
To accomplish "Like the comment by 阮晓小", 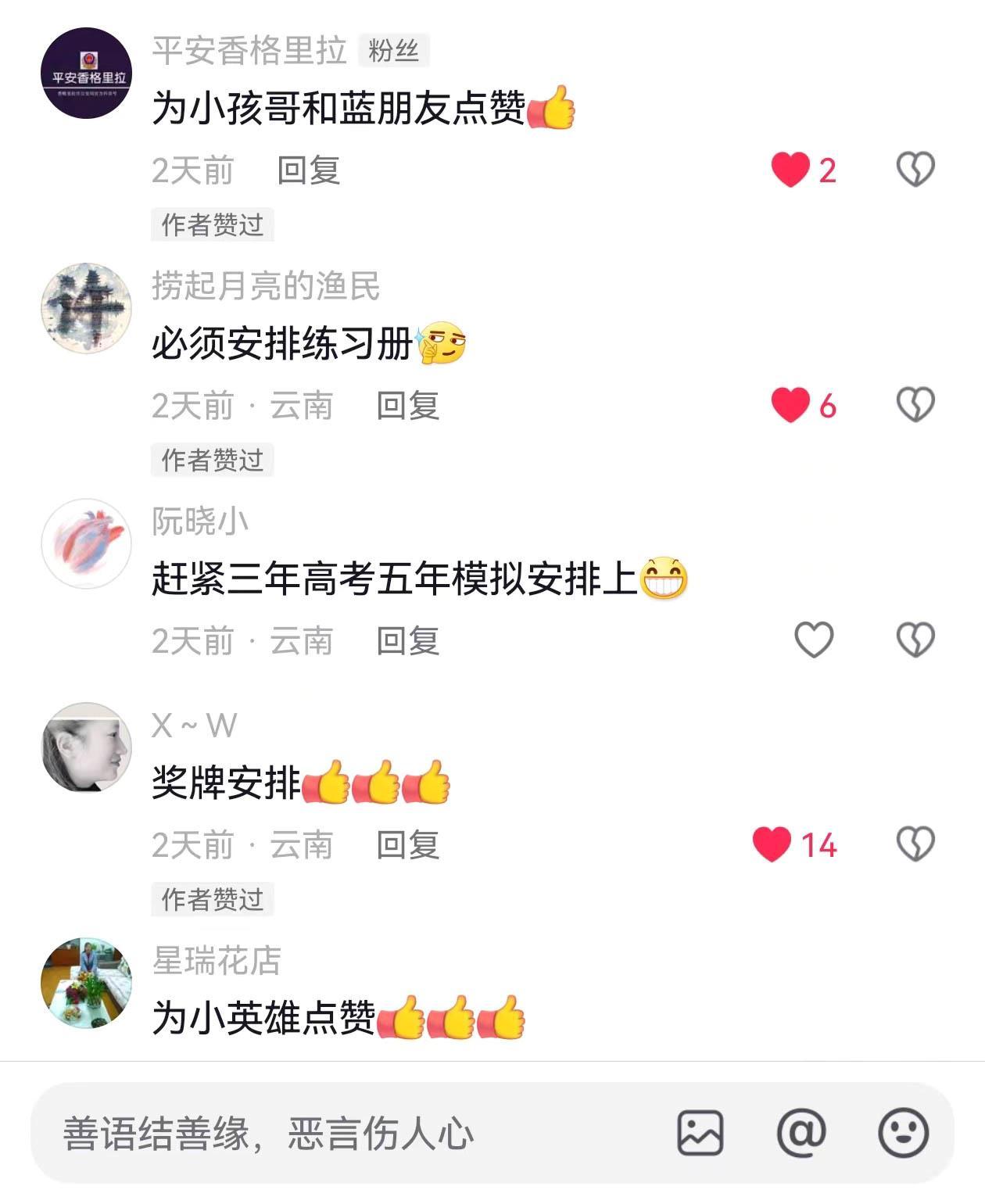I will [x=814, y=640].
